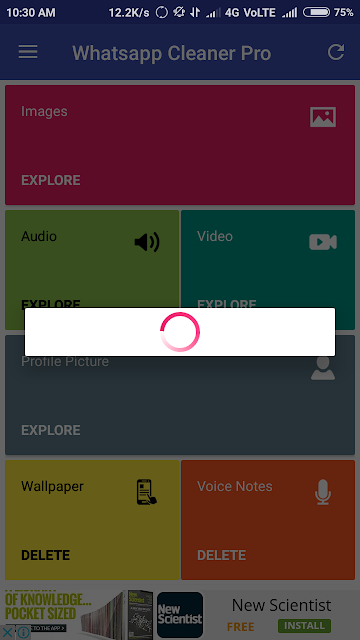Explore the Profile Picture section

point(51,430)
